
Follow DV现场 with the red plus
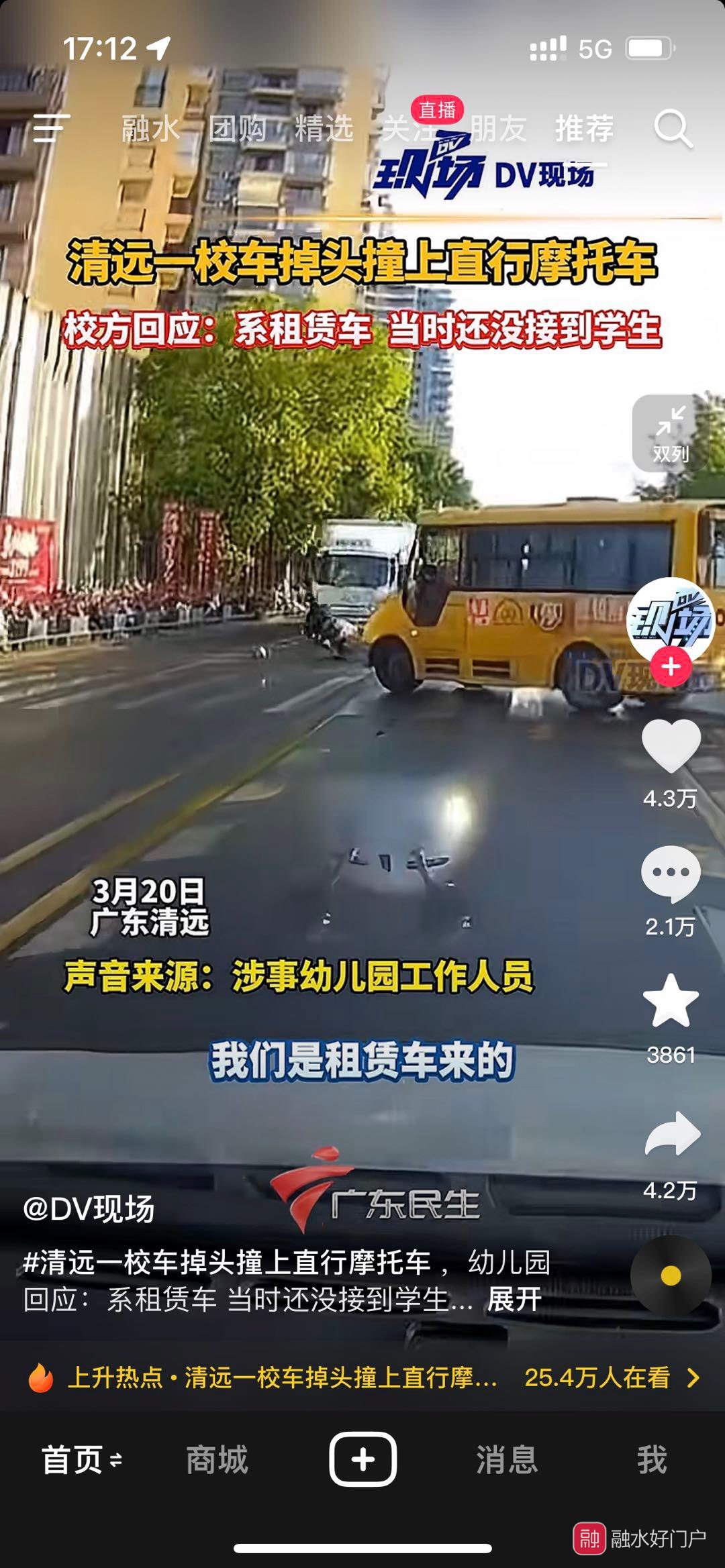point(671,667)
